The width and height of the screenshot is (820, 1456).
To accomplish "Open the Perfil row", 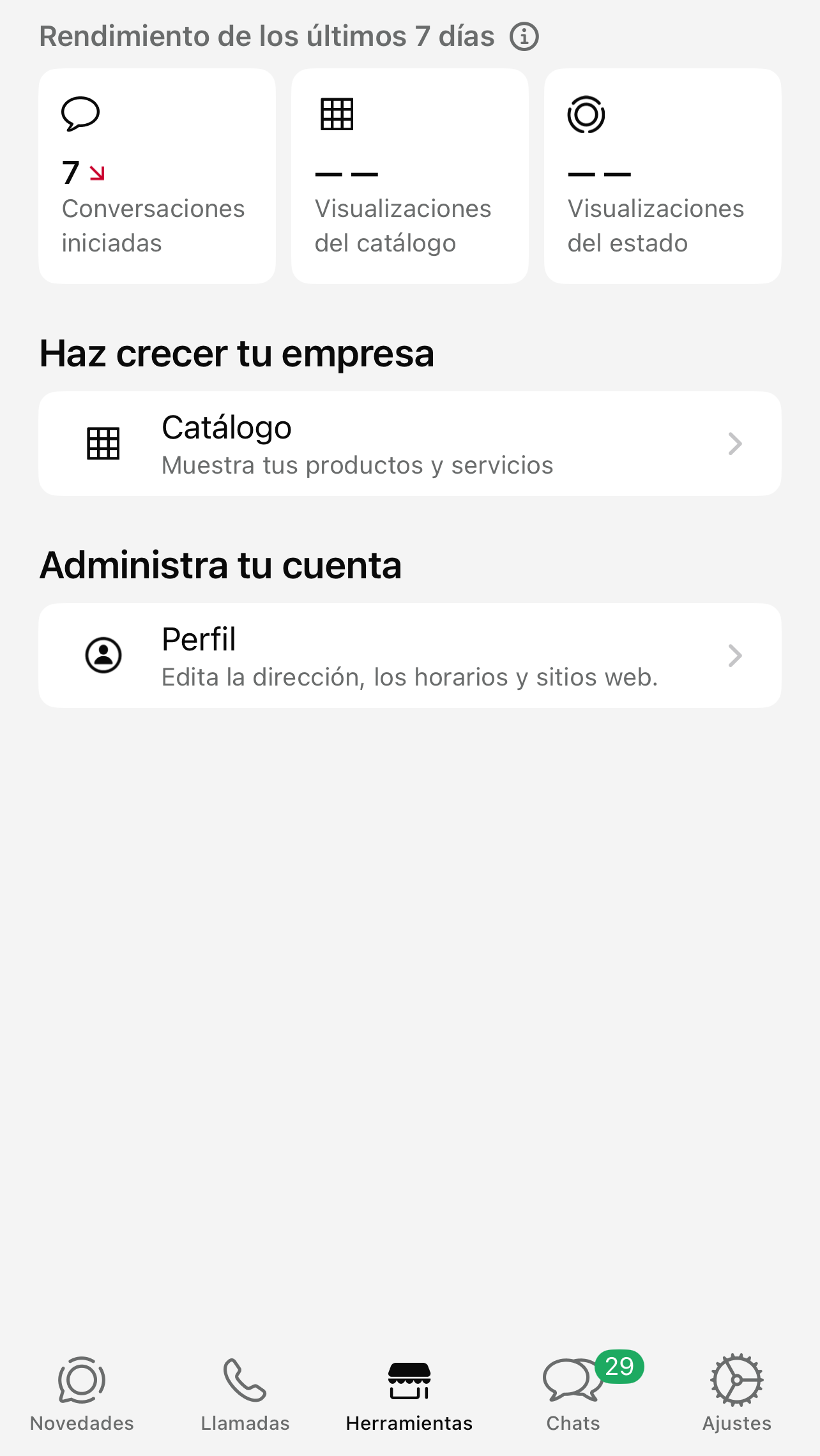I will click(x=410, y=656).
